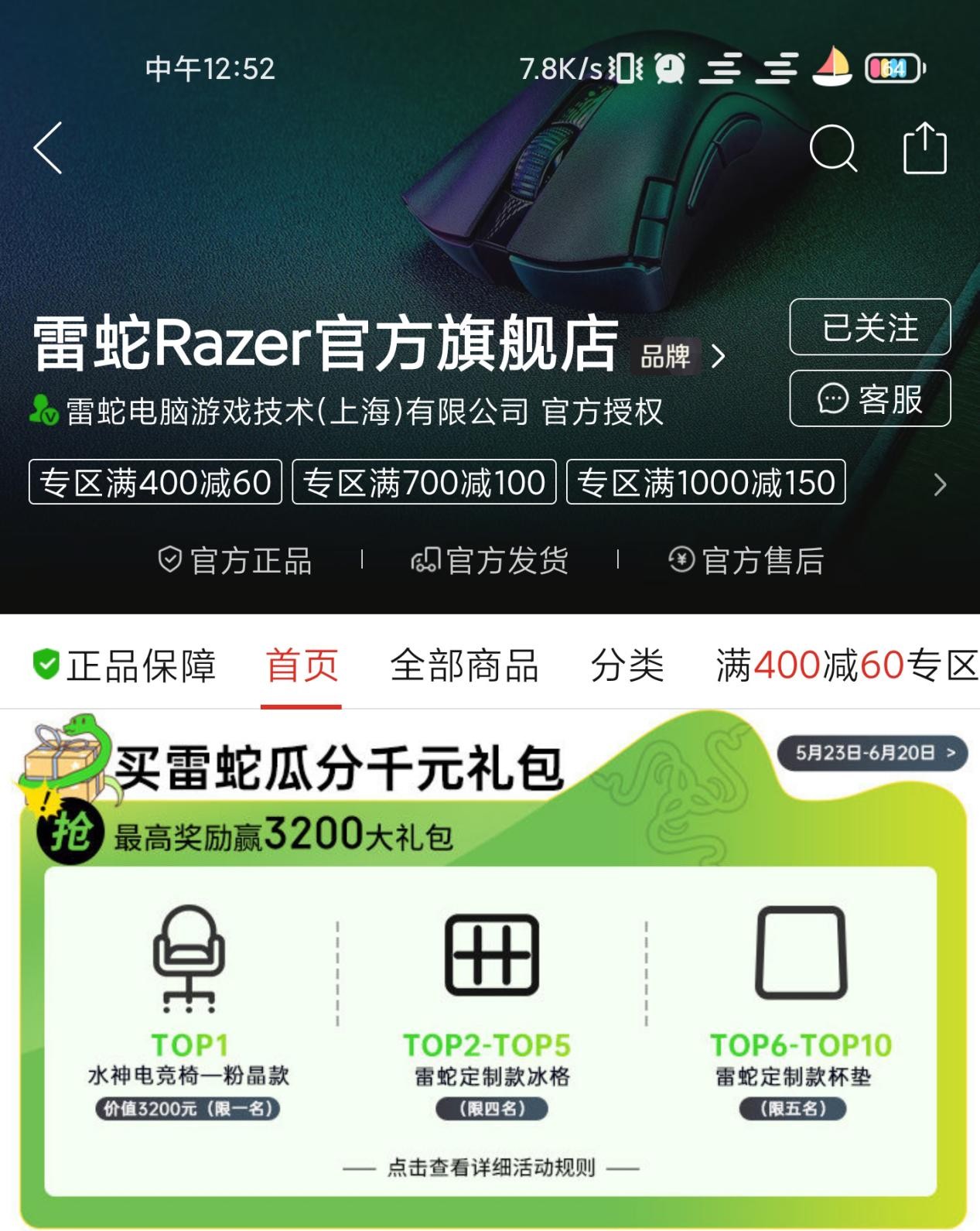Select the 专区满1000减150 coupon
The image size is (980, 1231).
(x=705, y=483)
